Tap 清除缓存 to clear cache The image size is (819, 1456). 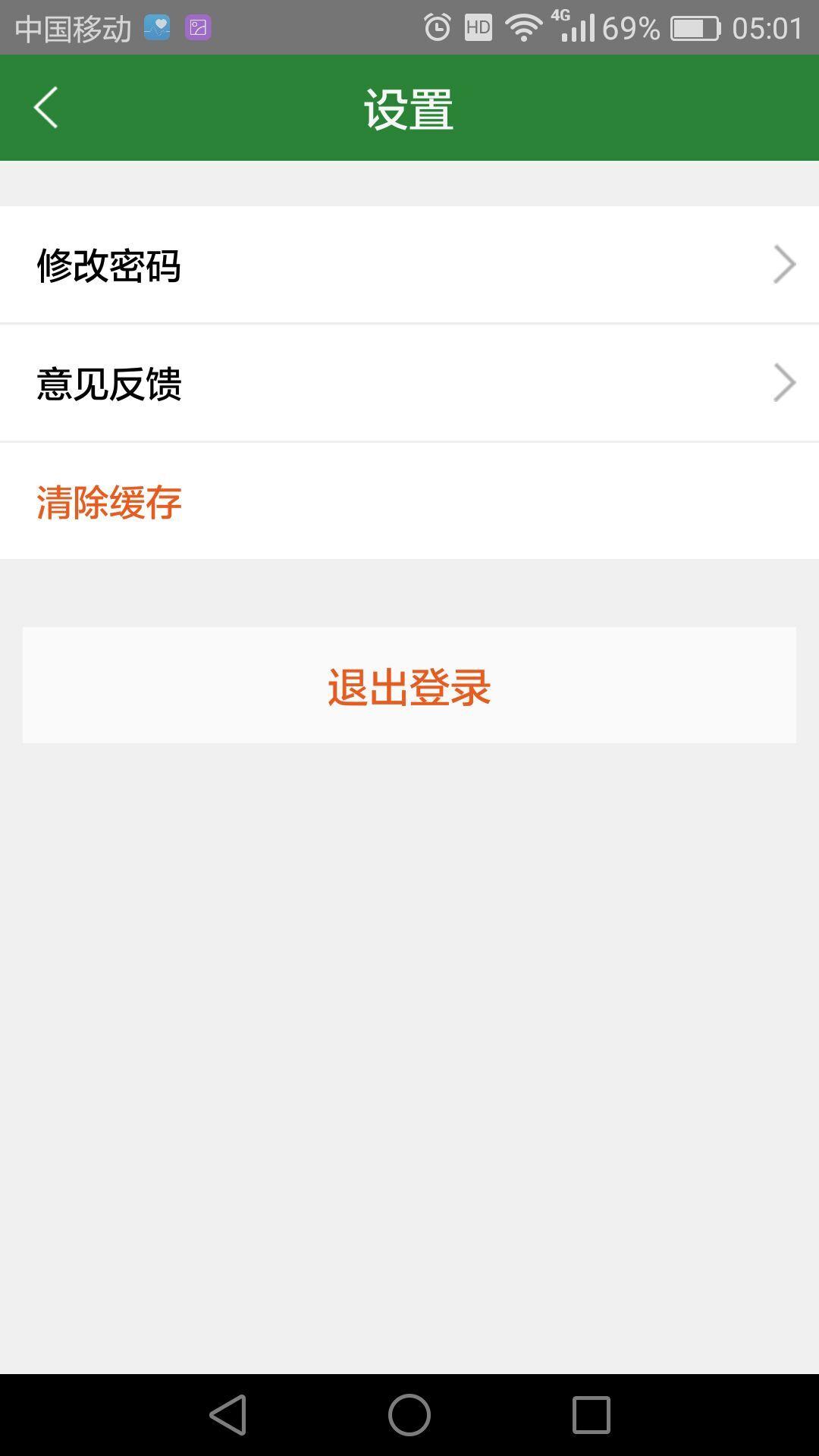coord(409,501)
